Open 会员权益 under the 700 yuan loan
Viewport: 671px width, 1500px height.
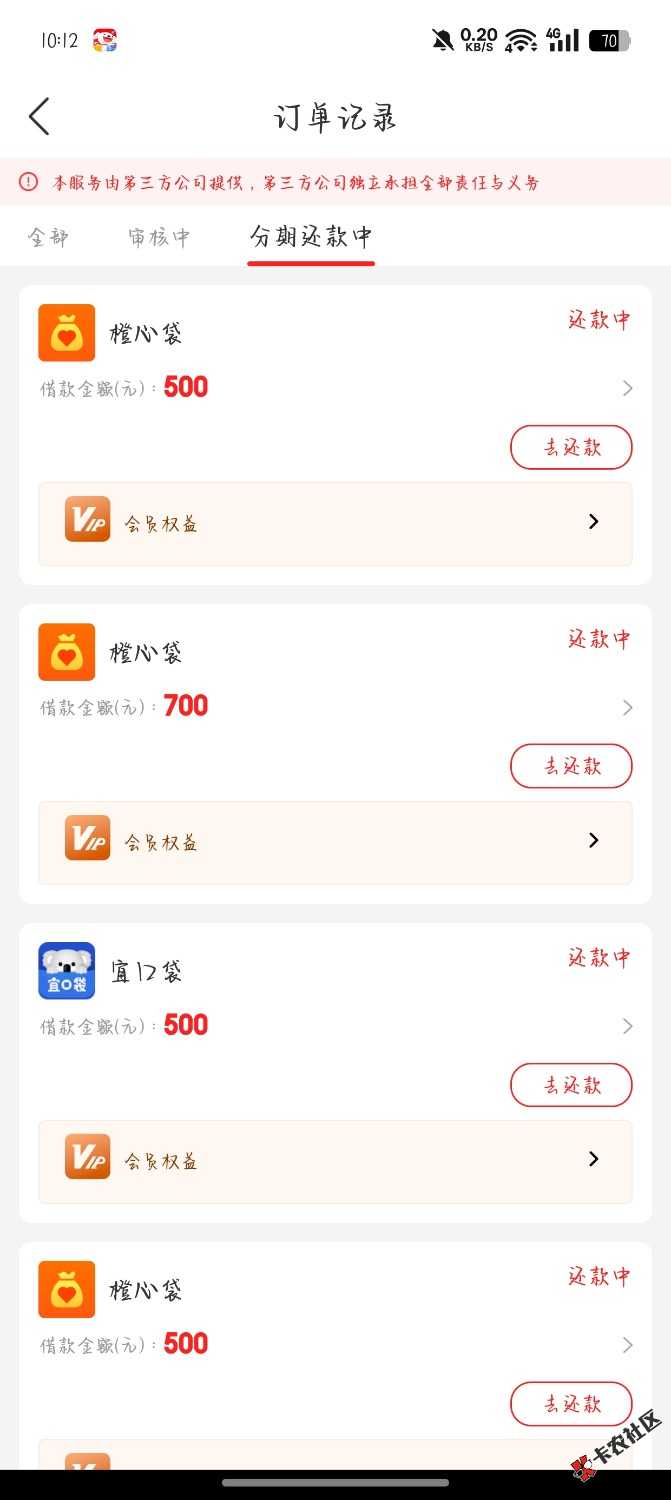335,842
